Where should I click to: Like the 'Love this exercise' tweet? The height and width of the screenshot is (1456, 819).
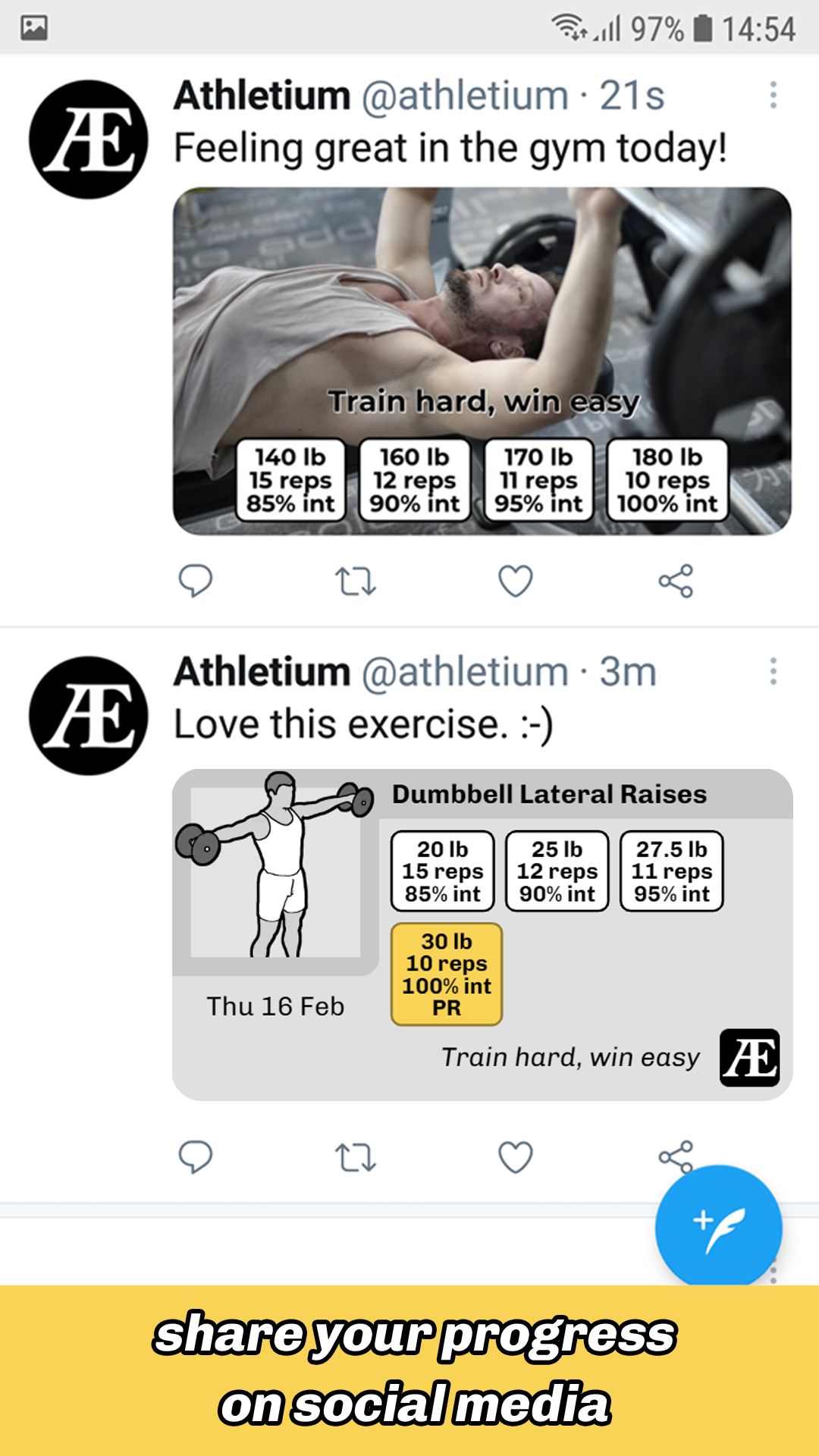[x=515, y=1157]
